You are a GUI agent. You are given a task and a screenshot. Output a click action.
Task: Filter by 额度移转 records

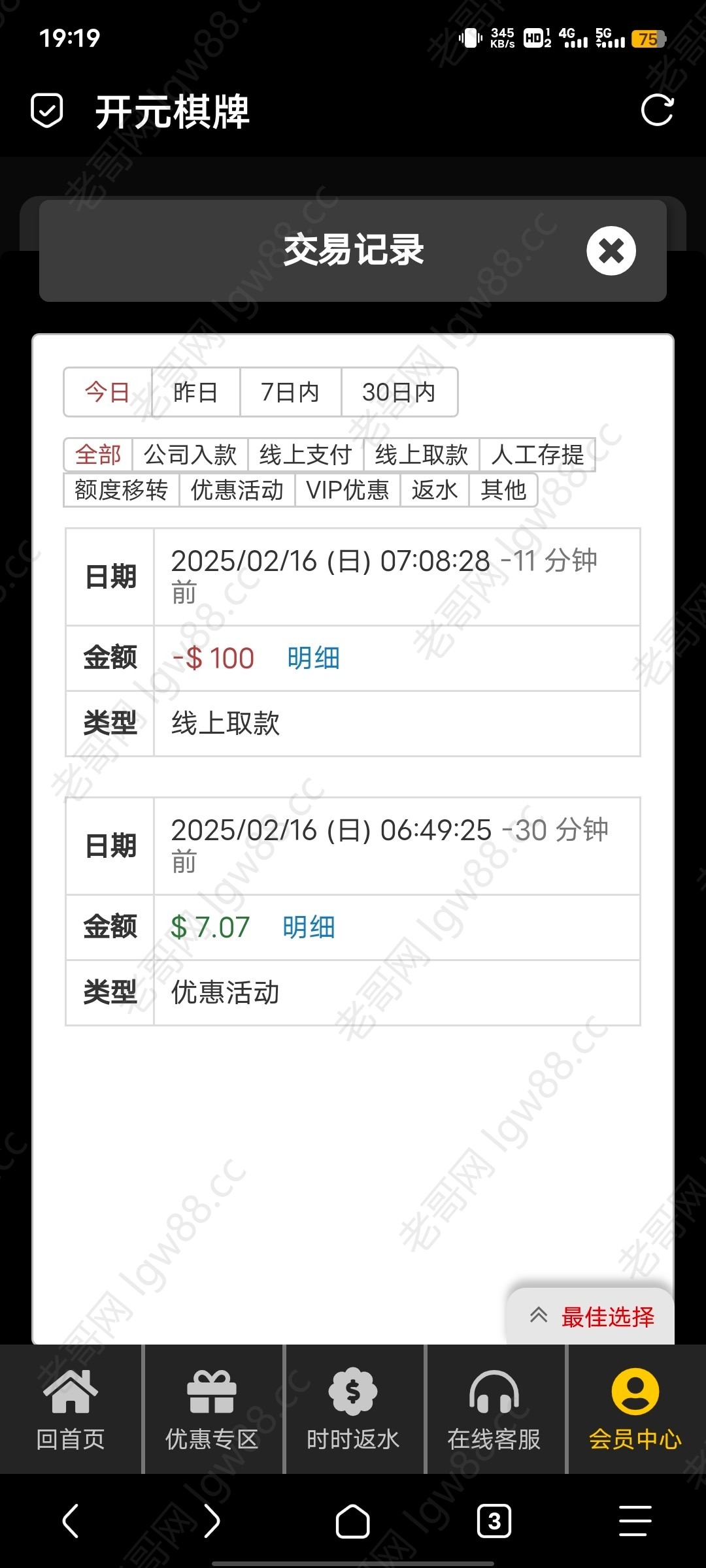[x=122, y=490]
